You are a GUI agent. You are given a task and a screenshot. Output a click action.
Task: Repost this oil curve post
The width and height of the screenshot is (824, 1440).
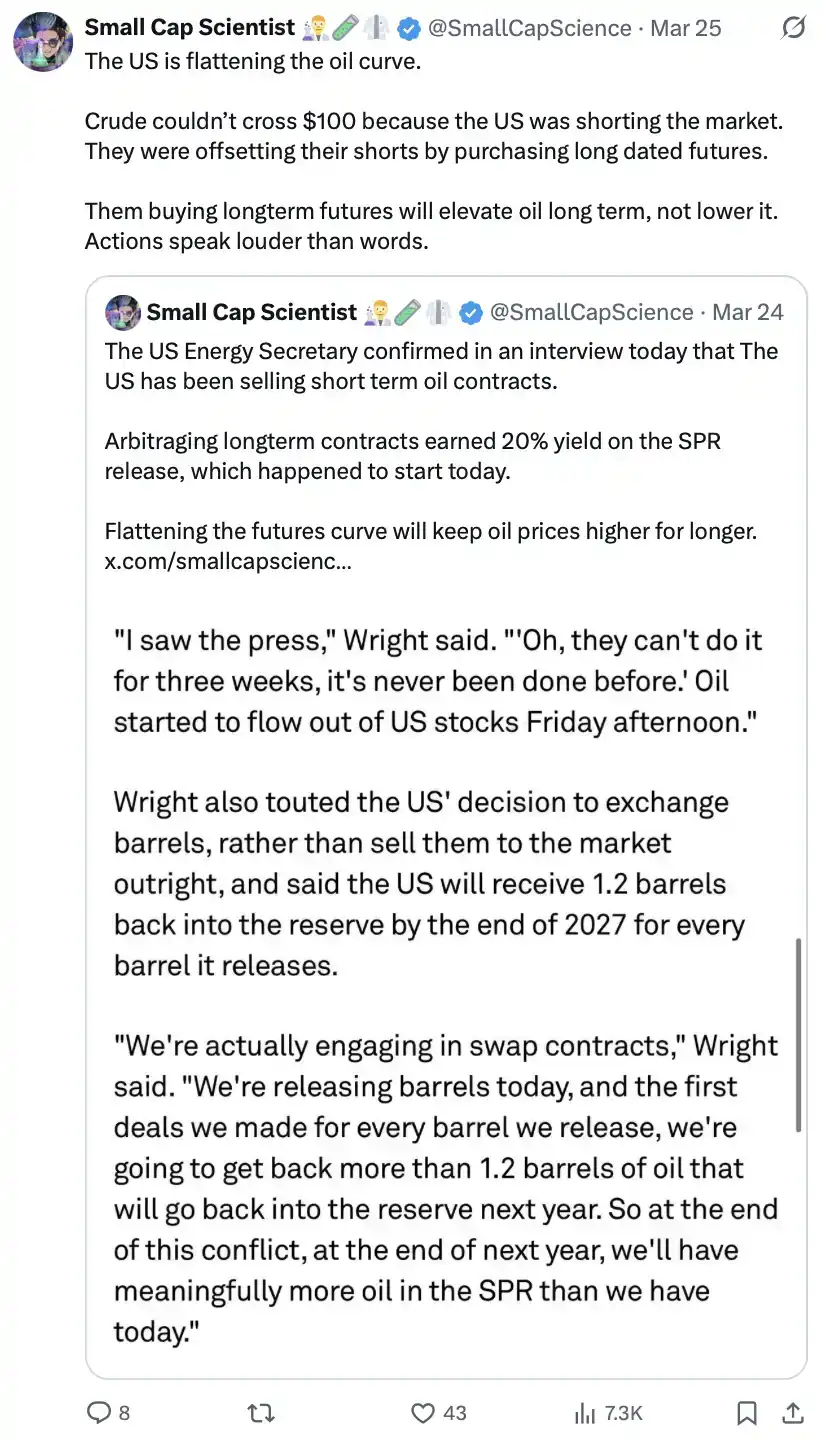tap(261, 1412)
